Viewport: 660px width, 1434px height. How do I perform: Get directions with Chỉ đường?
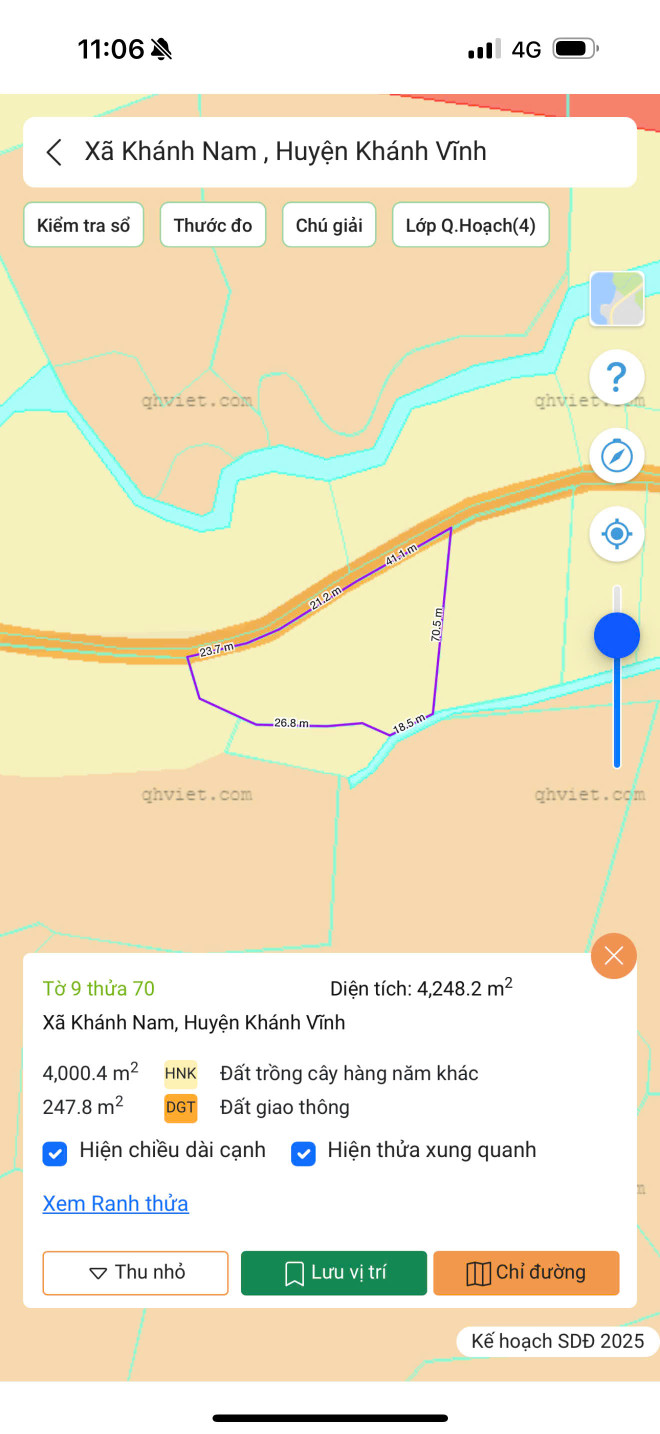coord(526,1273)
